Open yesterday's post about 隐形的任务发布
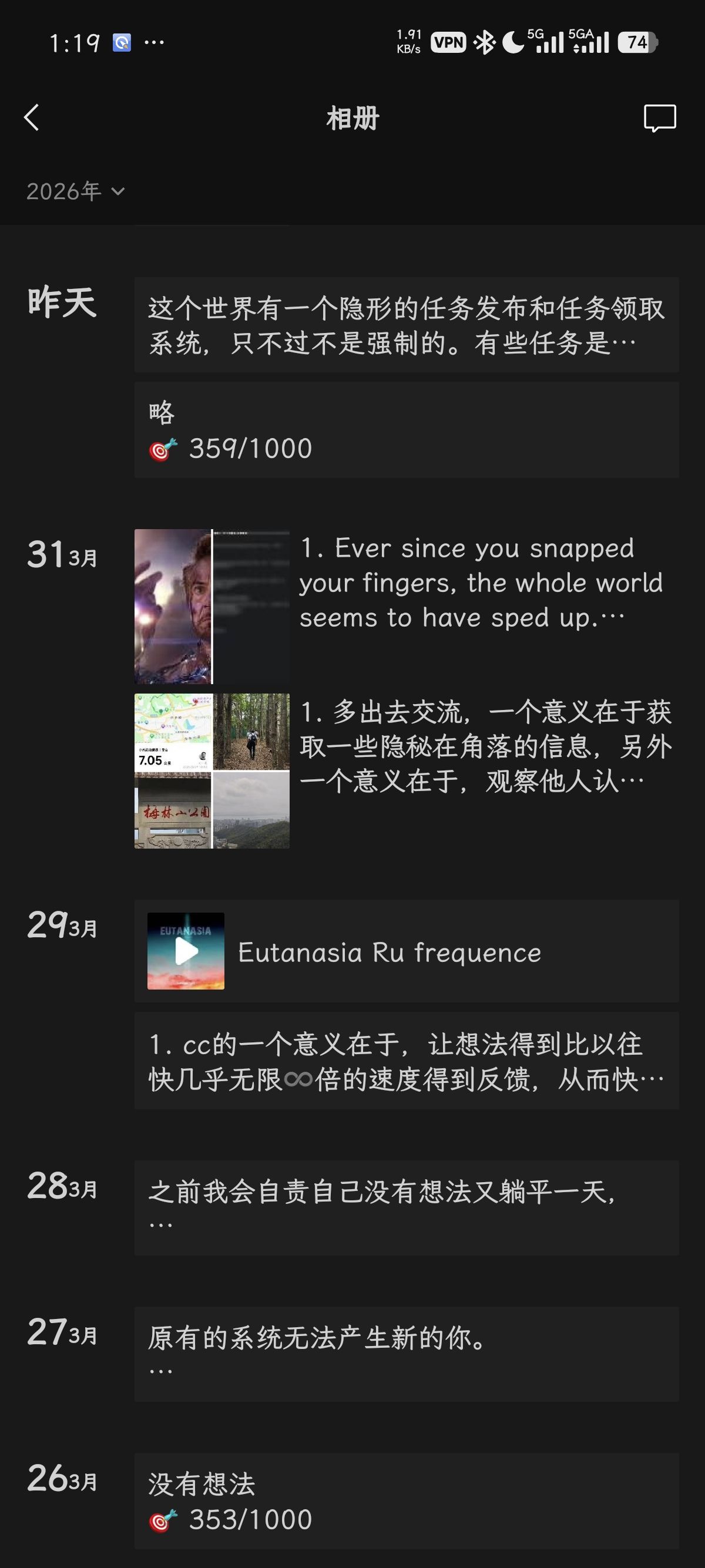The height and width of the screenshot is (1568, 705). click(x=406, y=325)
